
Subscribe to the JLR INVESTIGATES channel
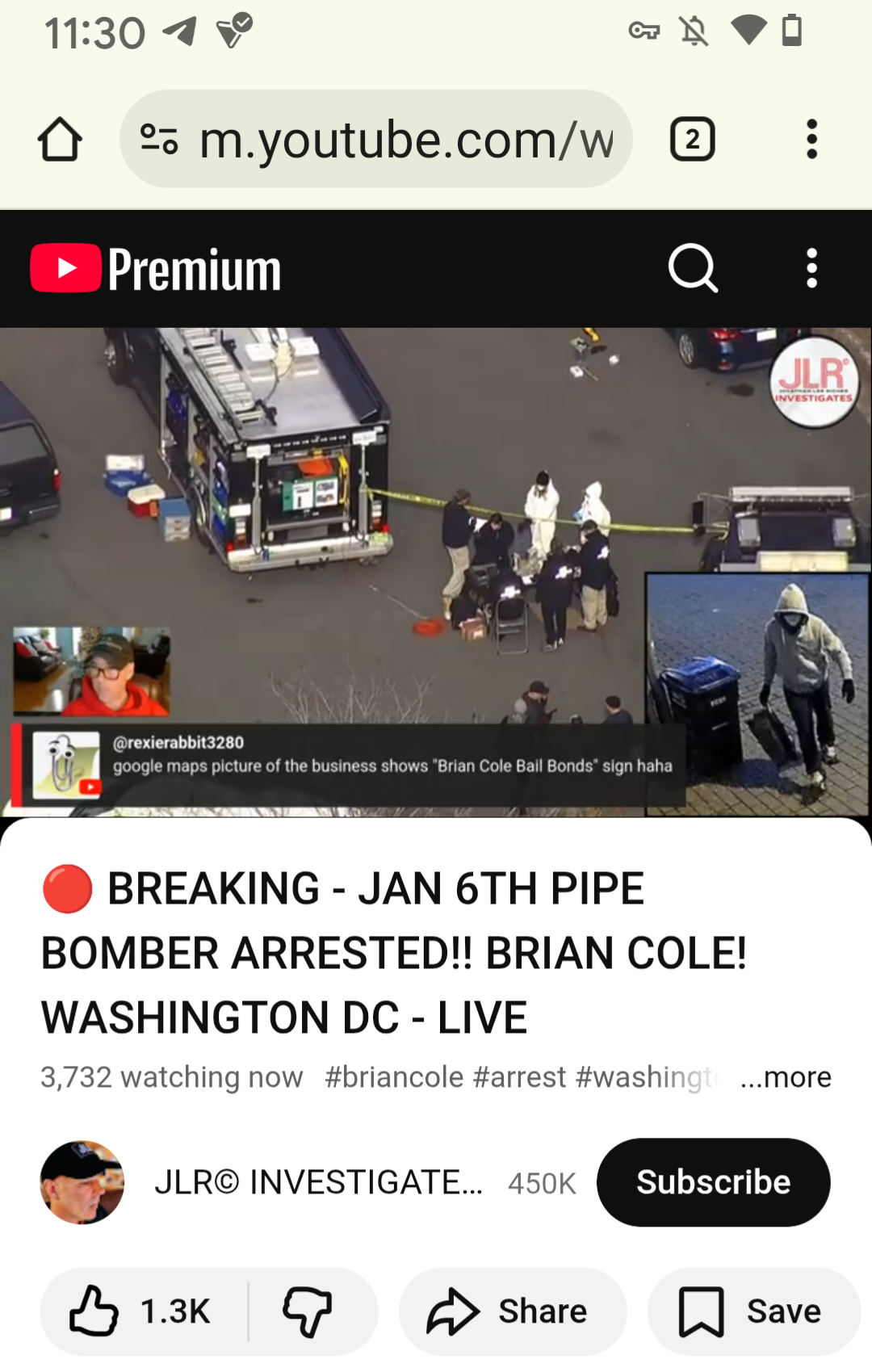point(713,1182)
